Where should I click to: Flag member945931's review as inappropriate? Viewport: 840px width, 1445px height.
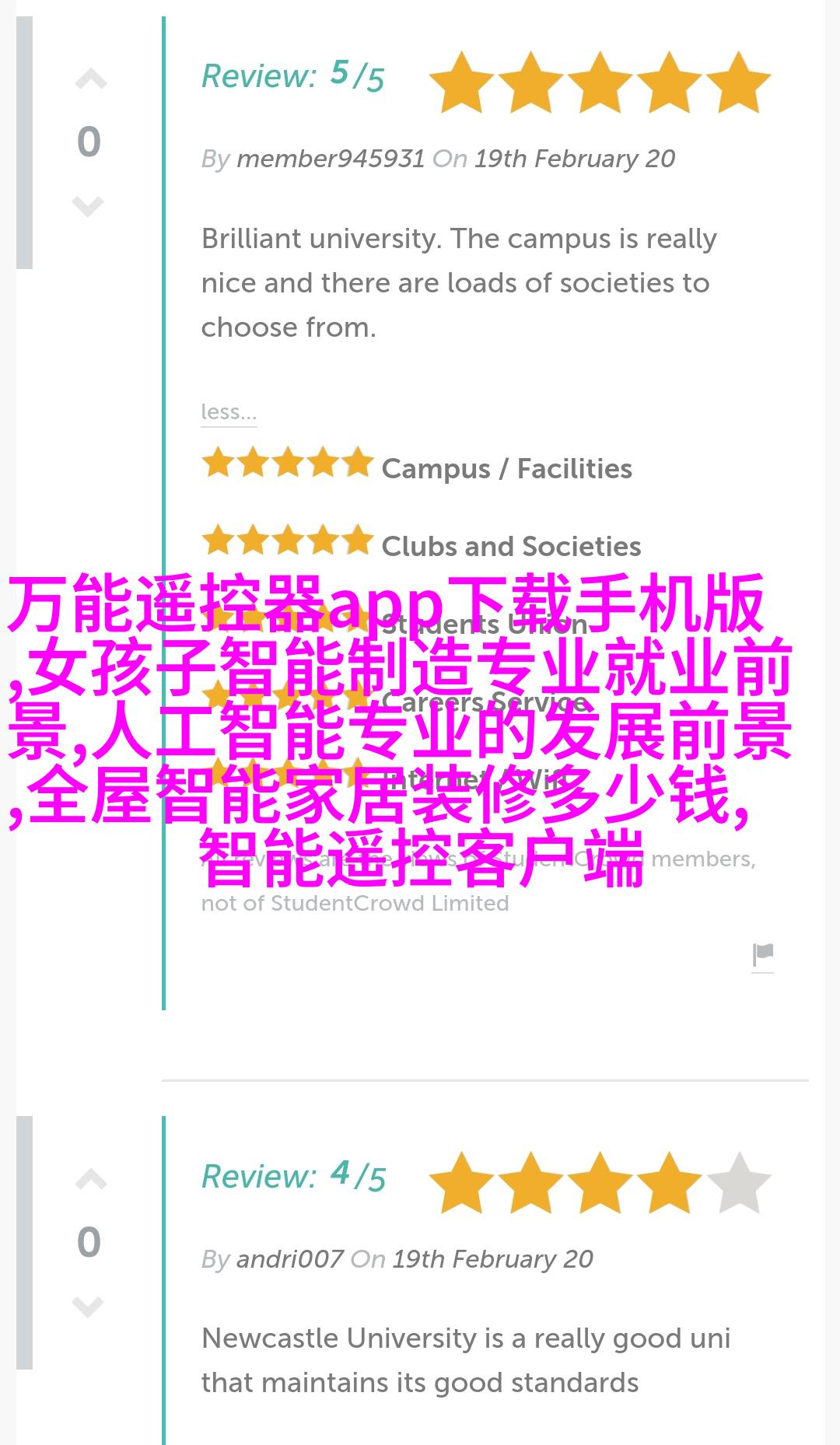click(x=763, y=955)
